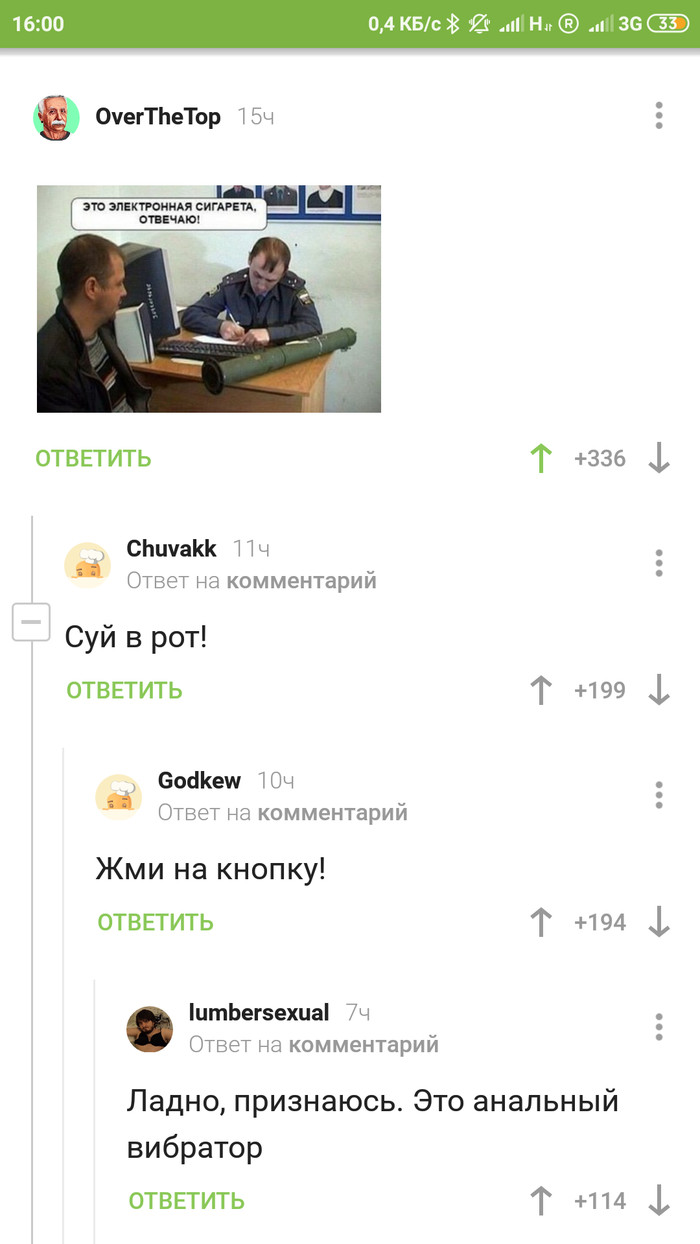Reply to lumbersexual's comment
This screenshot has height=1244, width=700.
[186, 1201]
